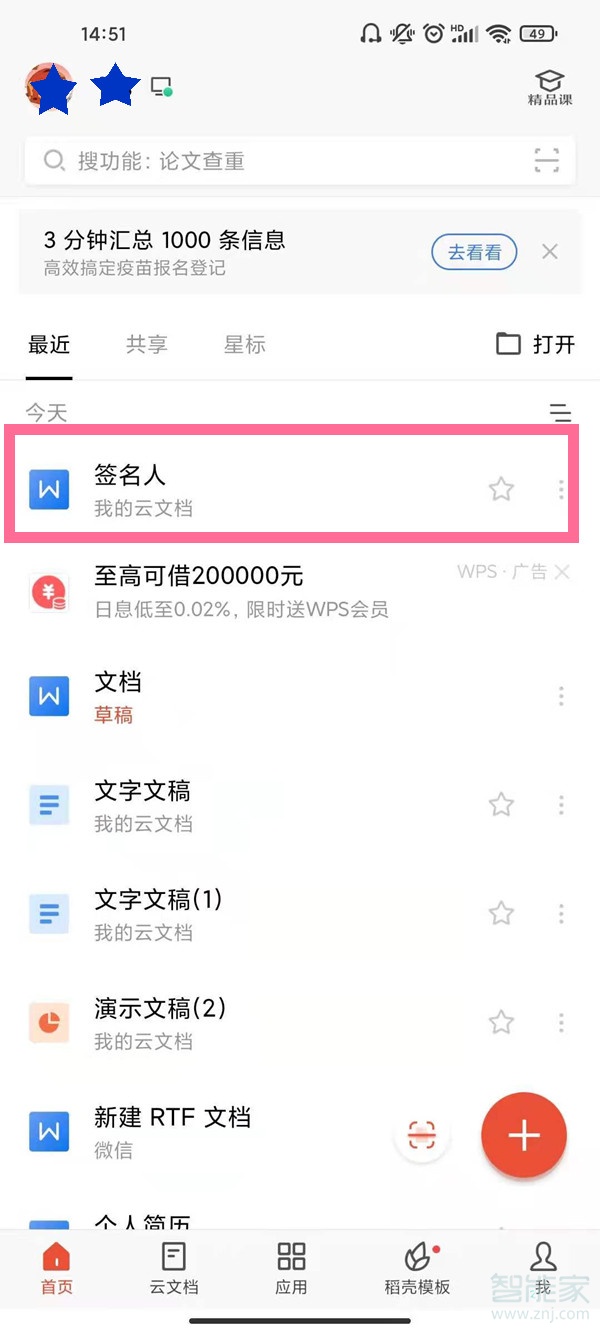Switch to the 稻壳模板 tab
600x1333 pixels.
417,1269
